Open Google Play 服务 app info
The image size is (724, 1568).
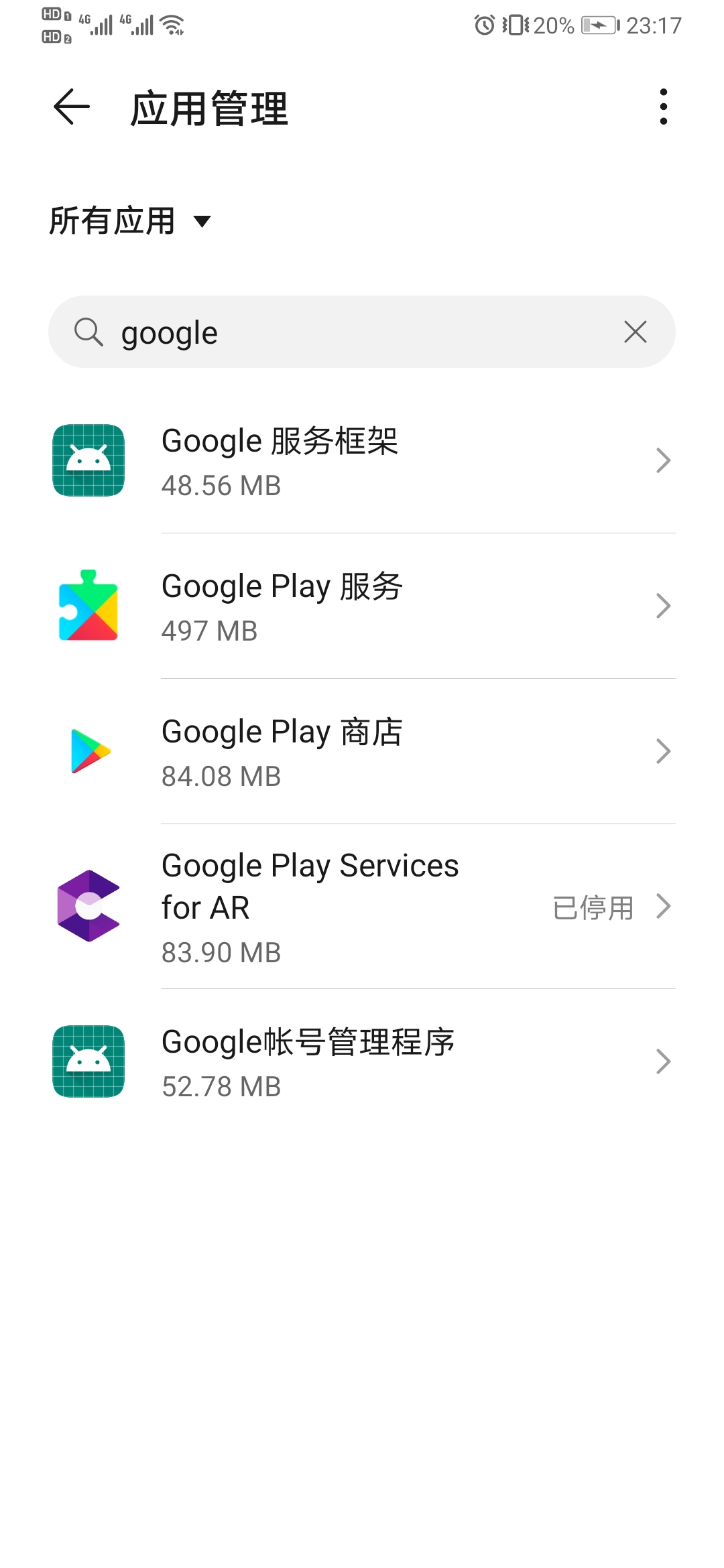(362, 606)
